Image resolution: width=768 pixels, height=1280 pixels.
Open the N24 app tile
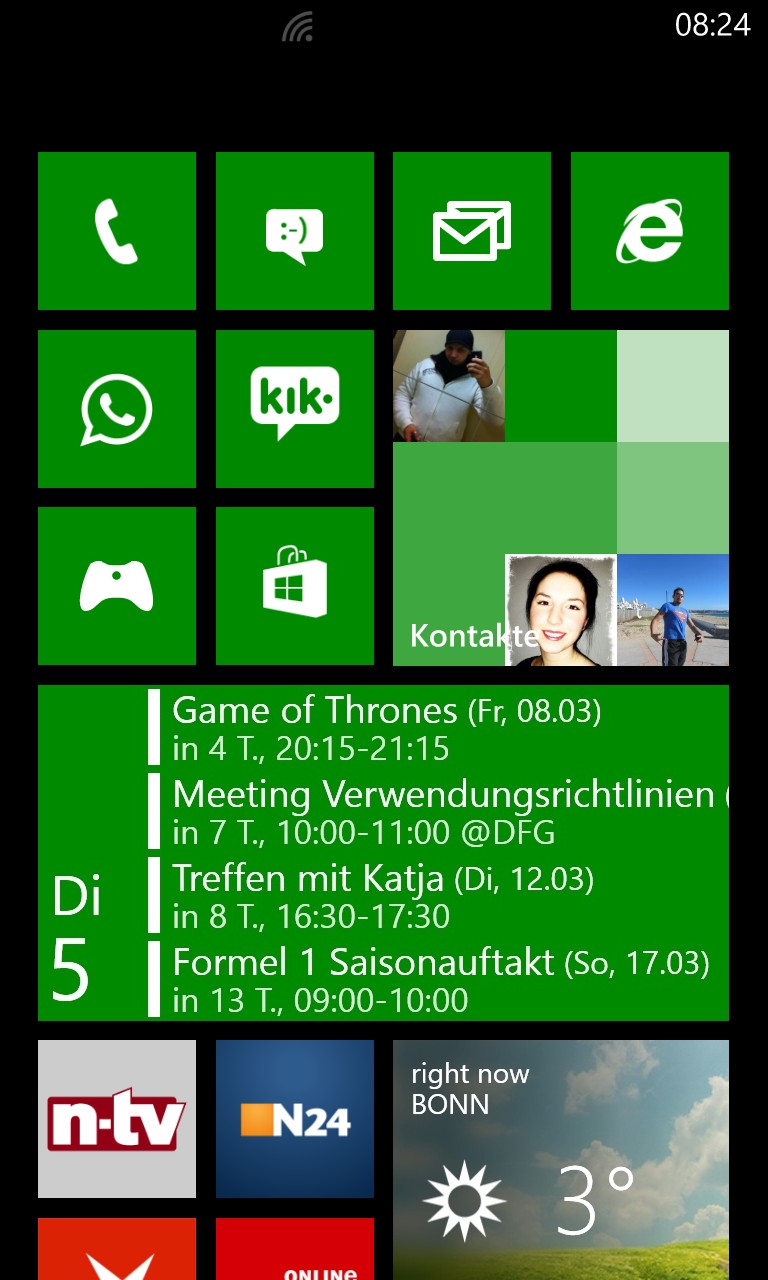295,1119
